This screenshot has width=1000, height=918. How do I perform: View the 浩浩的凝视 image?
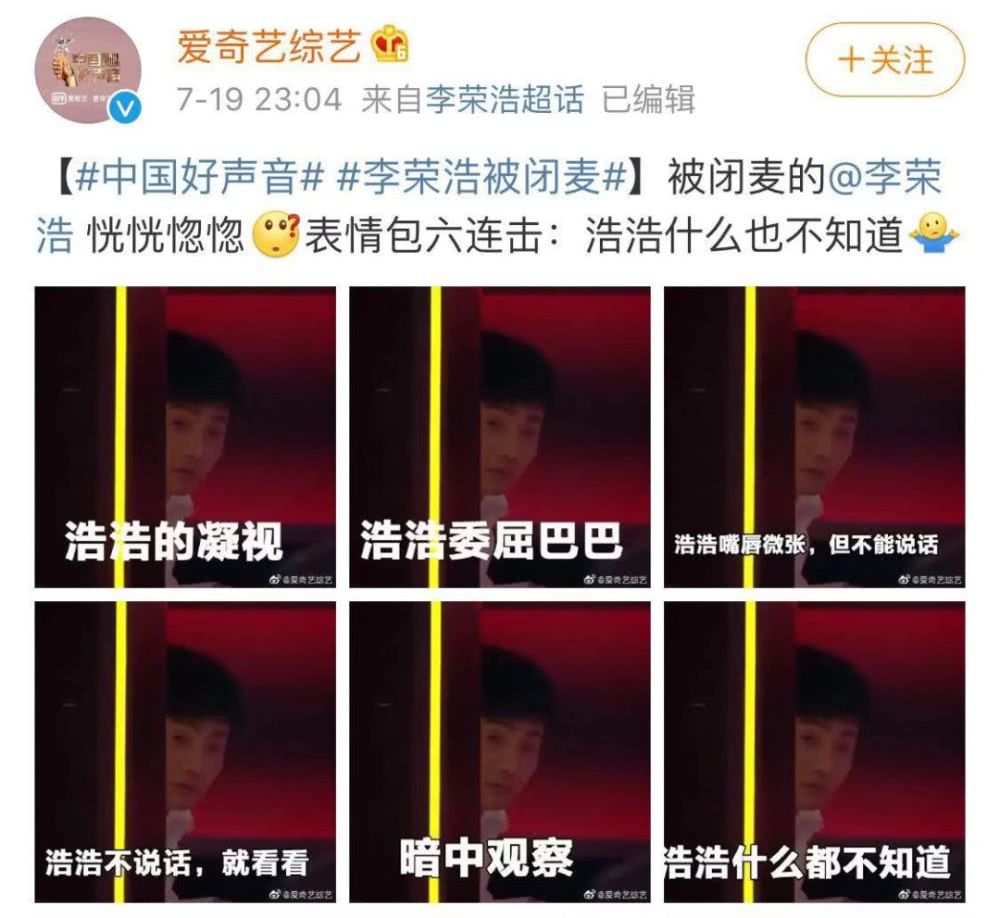point(185,437)
